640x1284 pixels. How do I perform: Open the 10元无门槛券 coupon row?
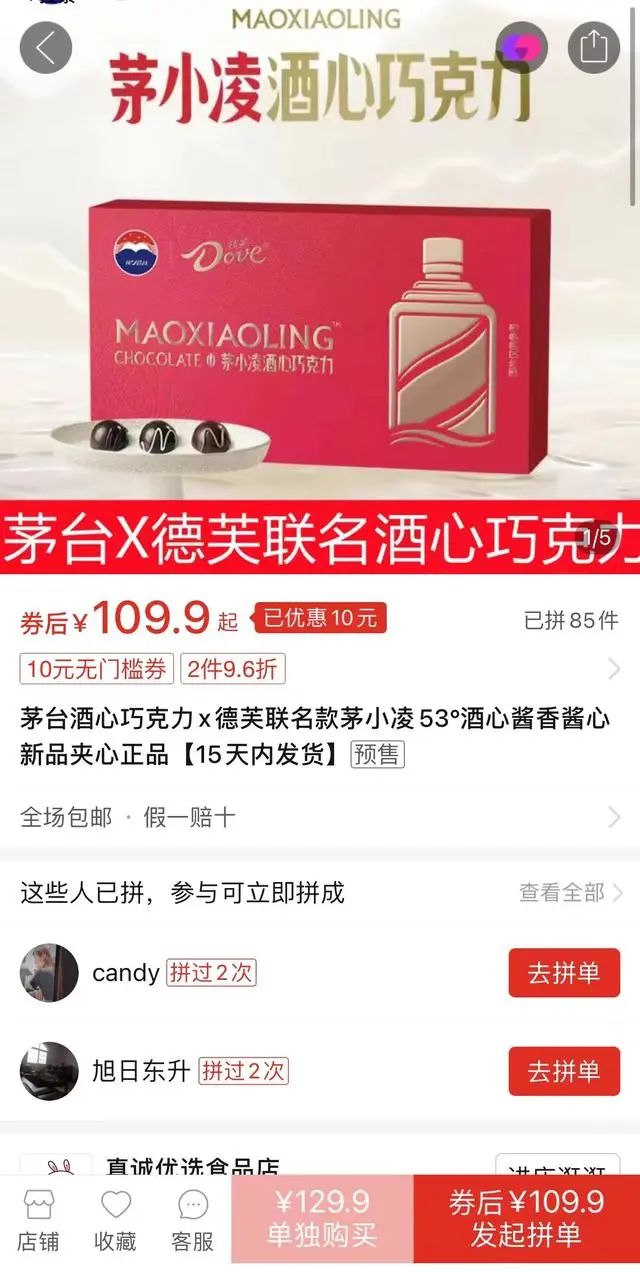pyautogui.click(x=97, y=669)
